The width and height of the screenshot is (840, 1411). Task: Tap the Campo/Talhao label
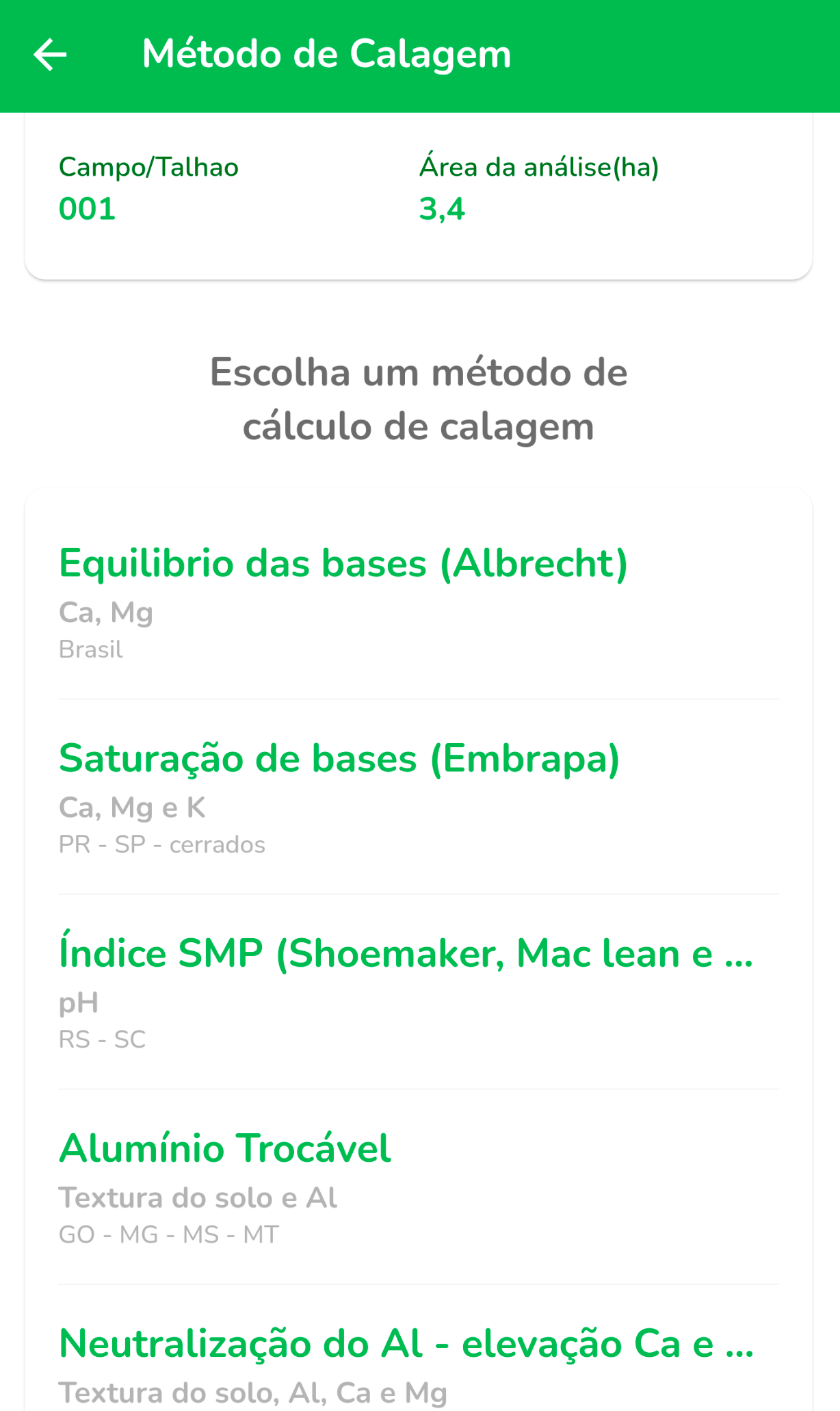click(x=148, y=166)
